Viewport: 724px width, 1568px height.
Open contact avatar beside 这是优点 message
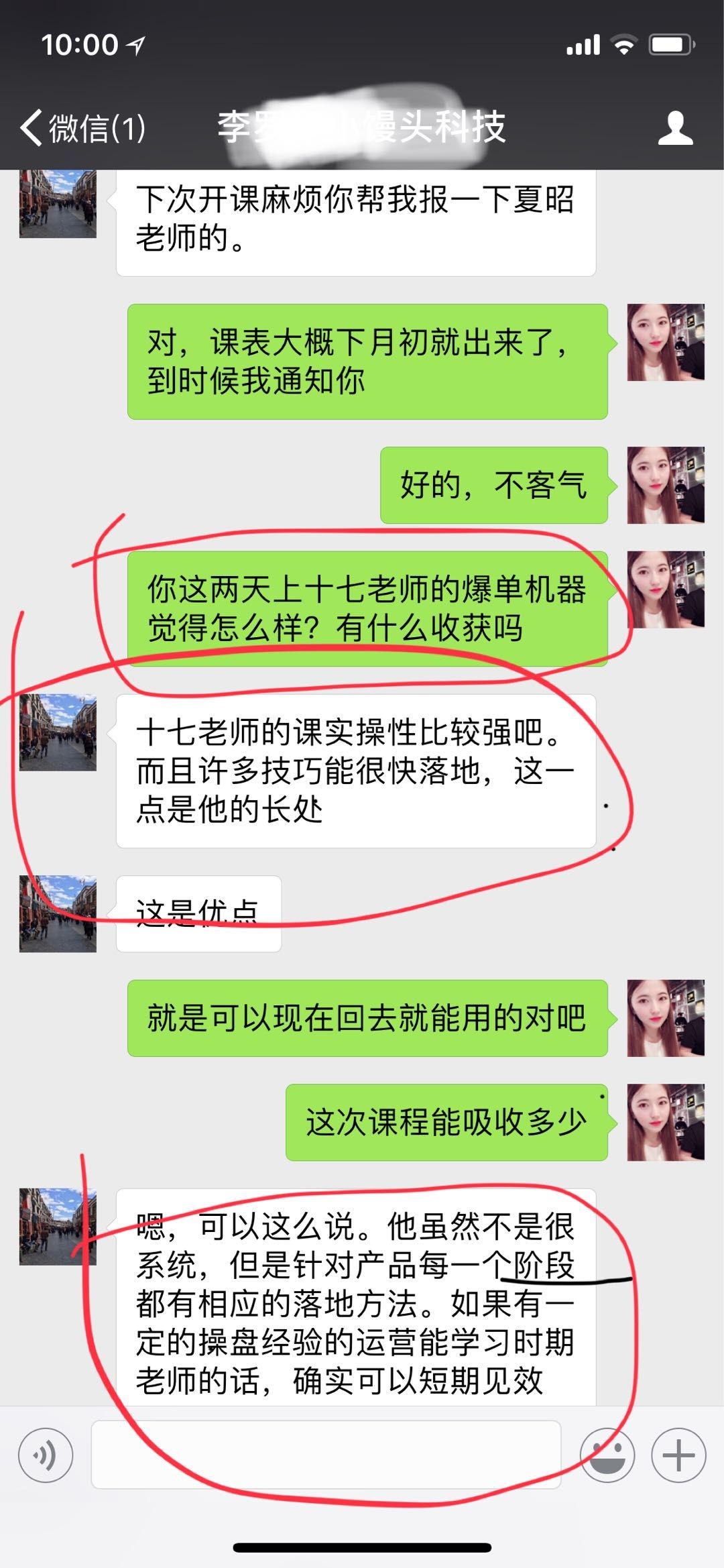(x=58, y=913)
